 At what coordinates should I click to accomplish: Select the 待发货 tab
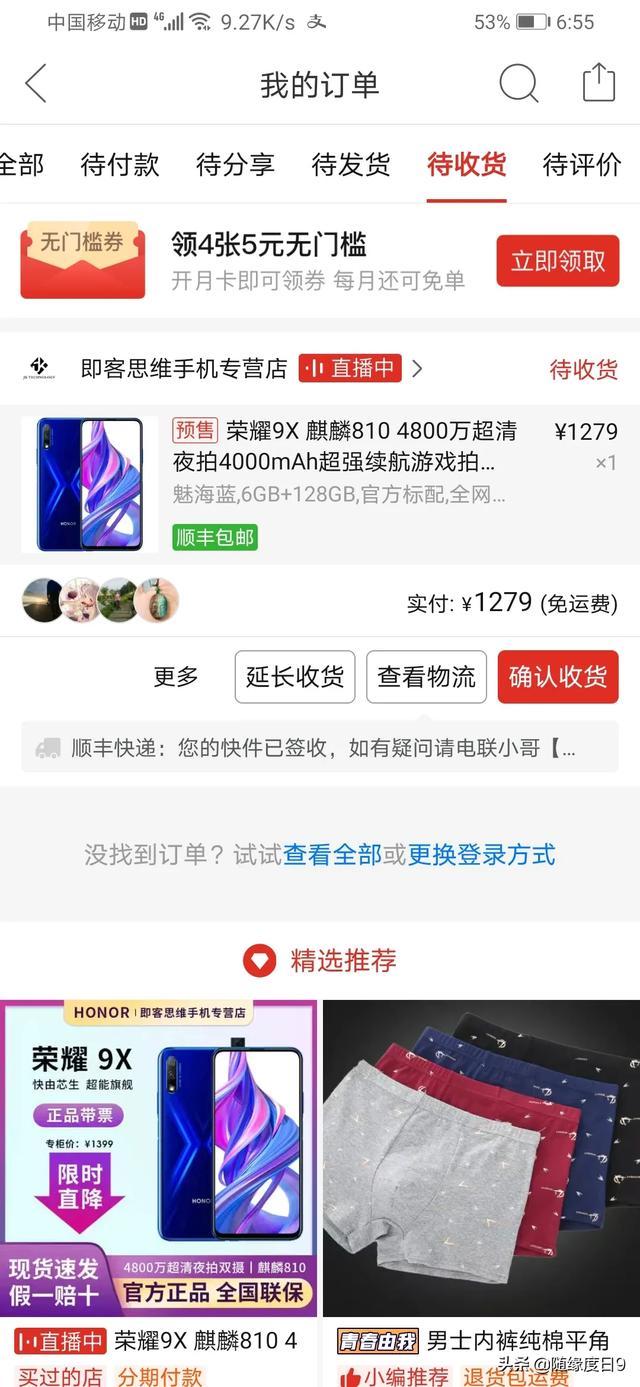pos(351,164)
